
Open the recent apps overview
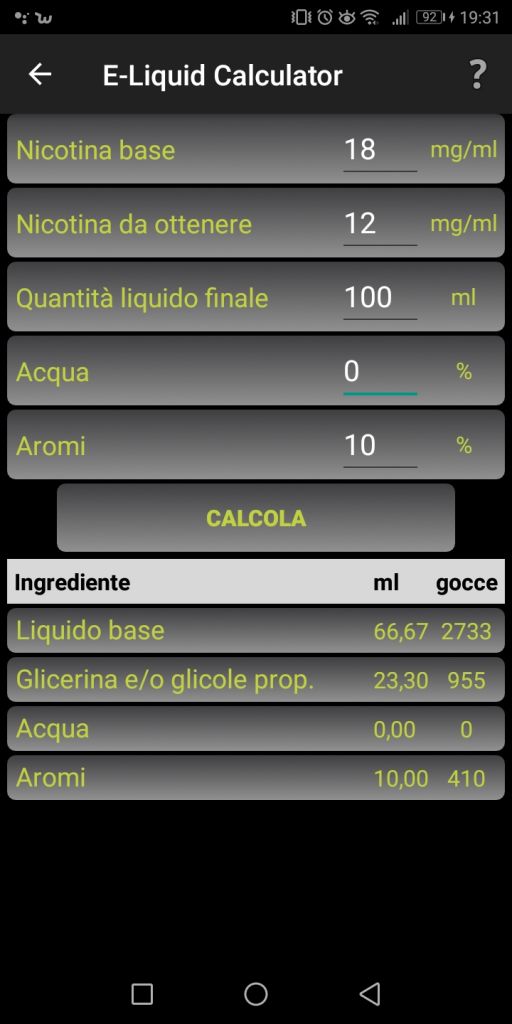pos(142,994)
